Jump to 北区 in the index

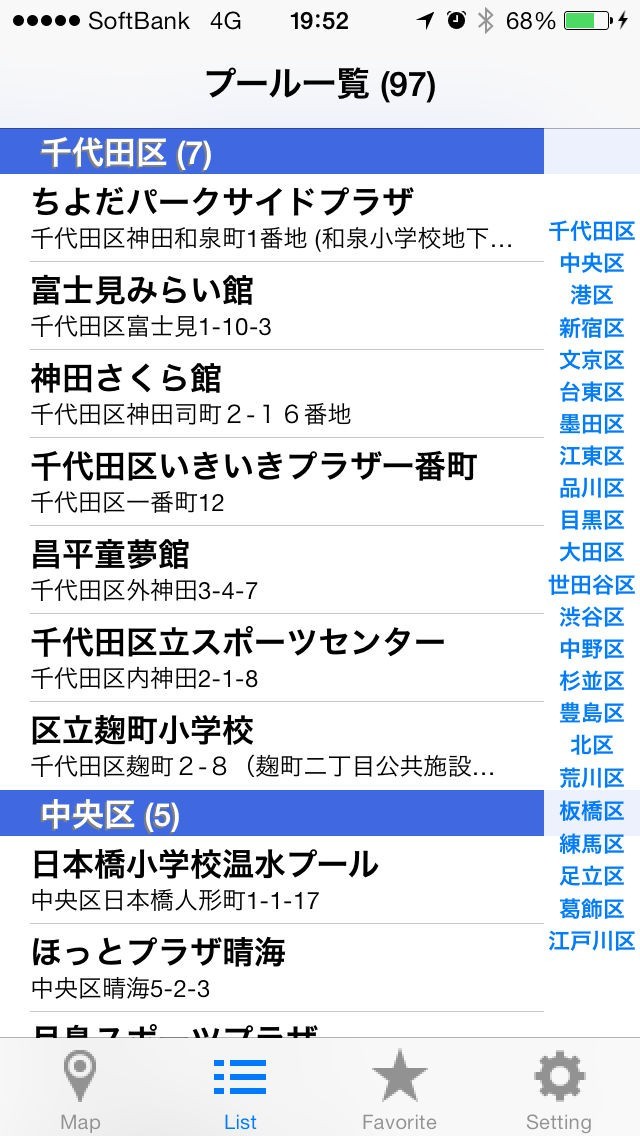tap(592, 745)
